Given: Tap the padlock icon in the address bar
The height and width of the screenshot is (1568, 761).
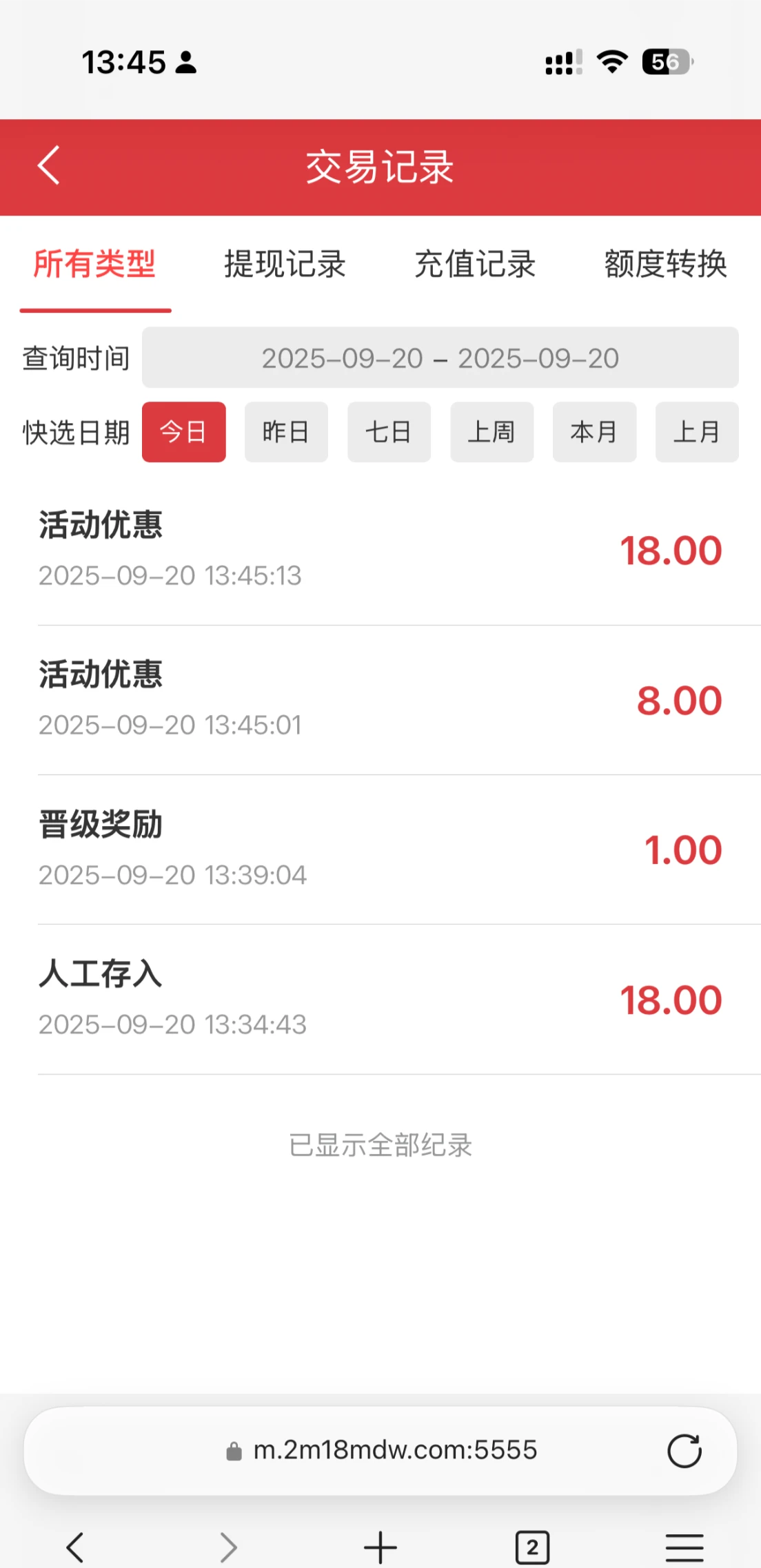Looking at the screenshot, I should coord(234,1450).
